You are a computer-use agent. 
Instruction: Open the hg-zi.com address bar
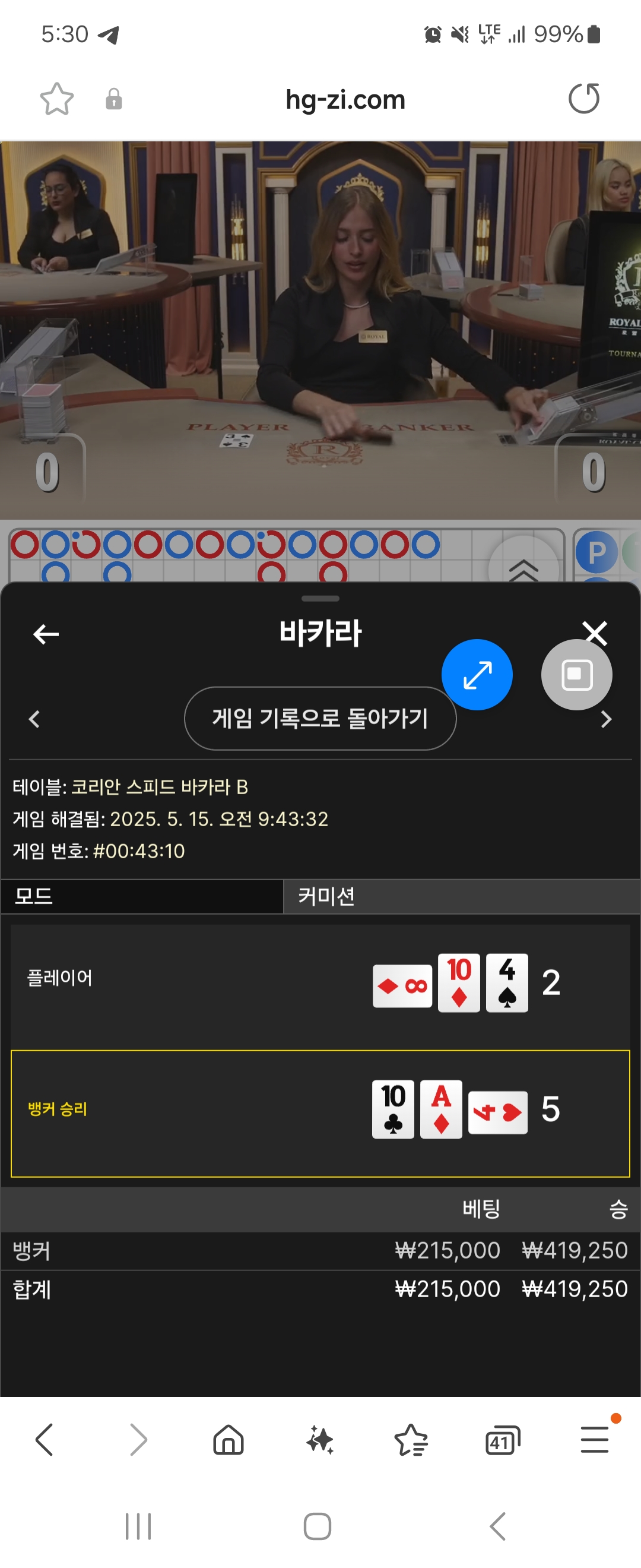(x=345, y=99)
